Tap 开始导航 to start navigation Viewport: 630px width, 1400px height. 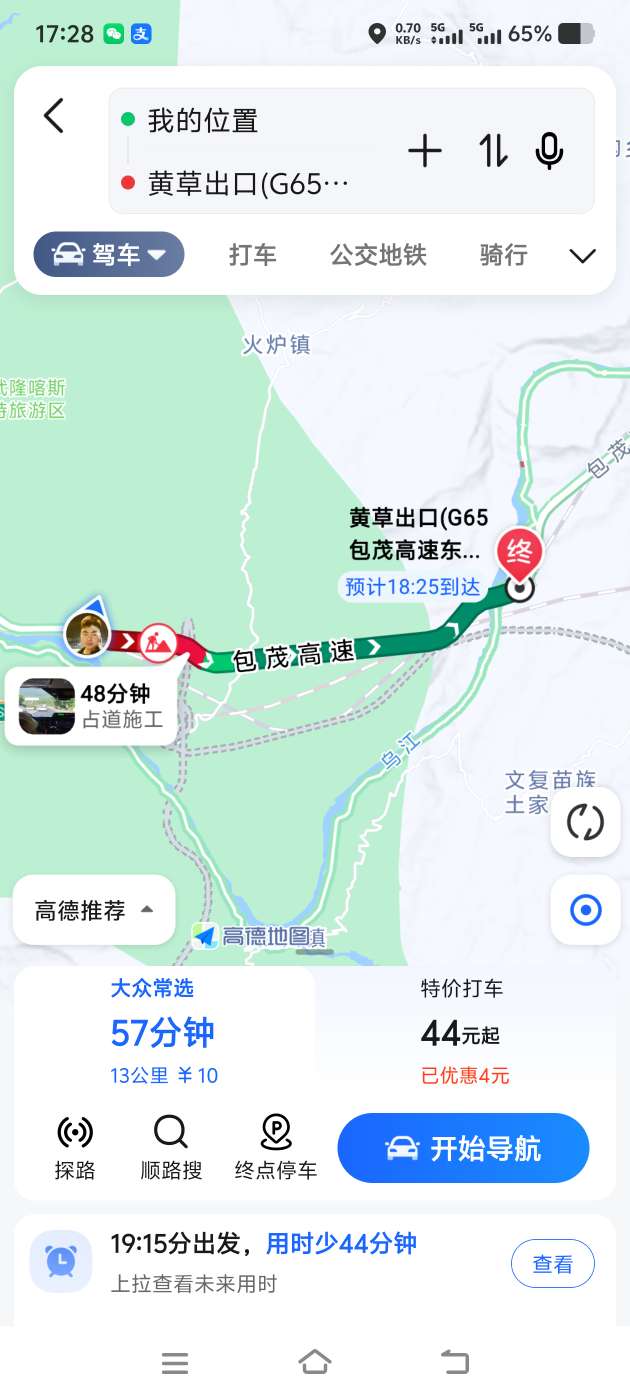[x=463, y=1148]
